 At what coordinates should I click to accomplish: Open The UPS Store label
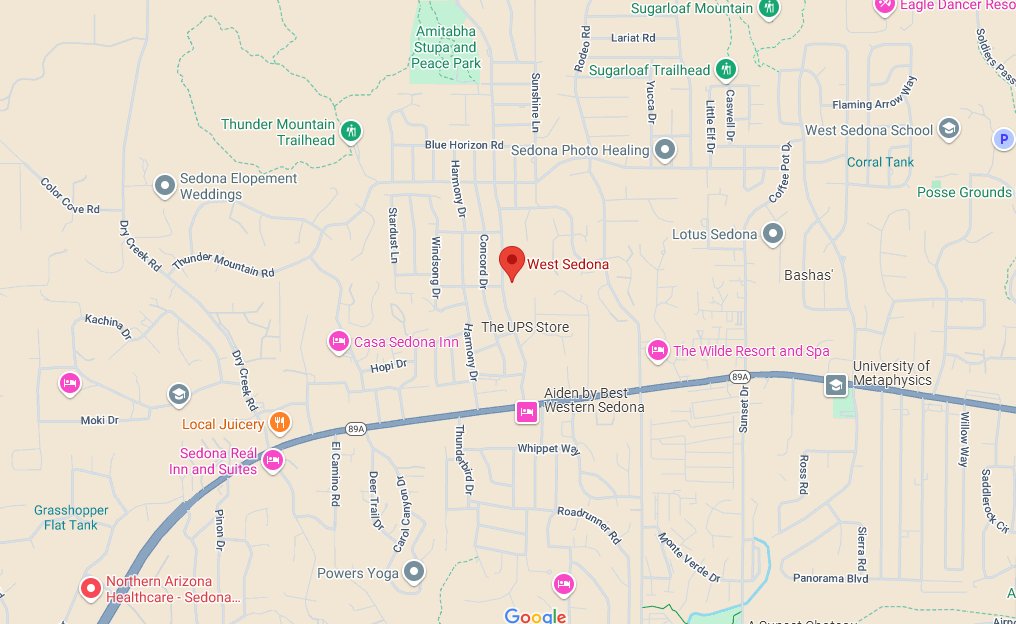tap(525, 327)
